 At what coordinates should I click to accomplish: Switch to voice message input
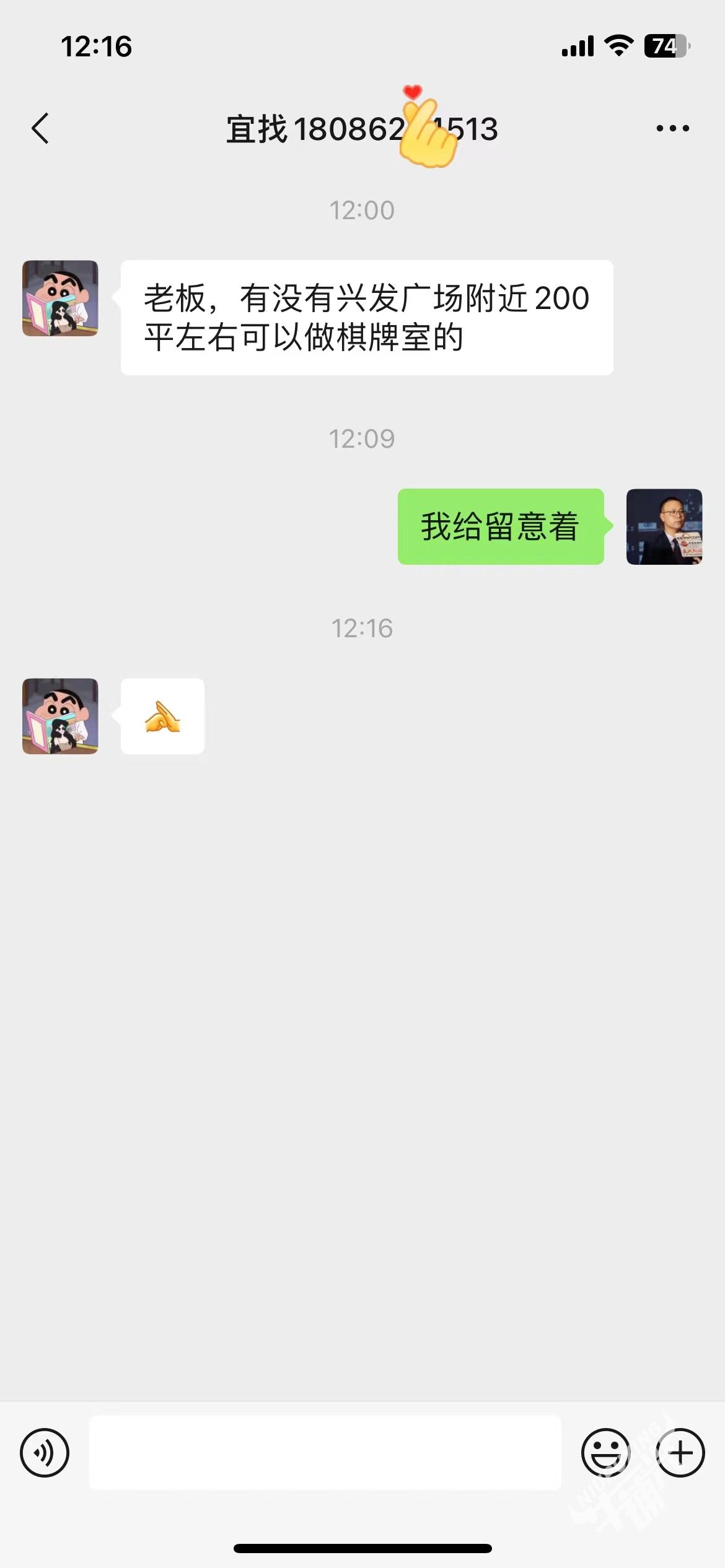click(x=45, y=1453)
